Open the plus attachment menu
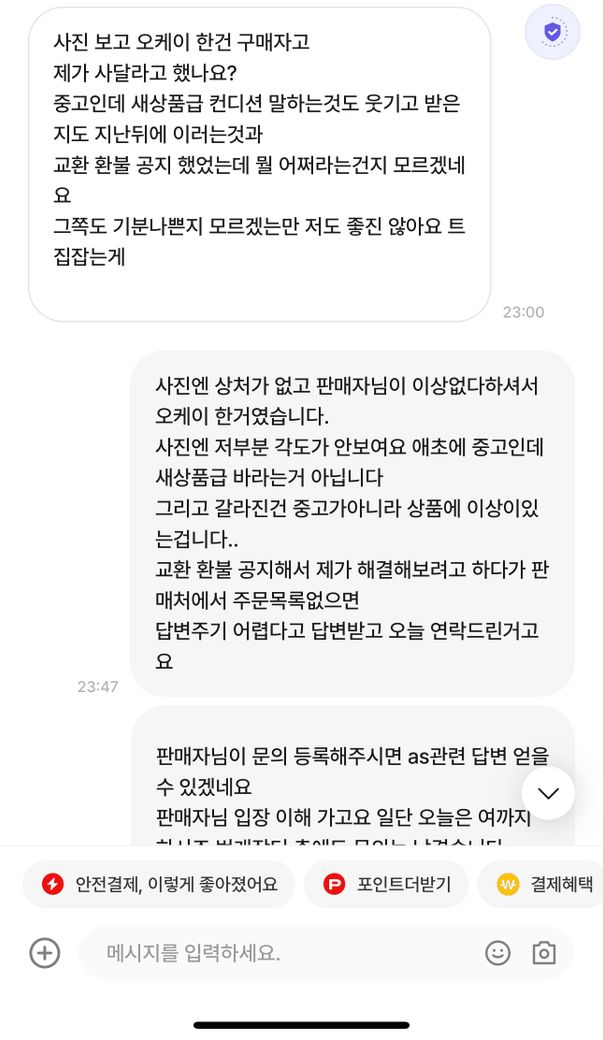The image size is (603, 1040). click(x=45, y=953)
